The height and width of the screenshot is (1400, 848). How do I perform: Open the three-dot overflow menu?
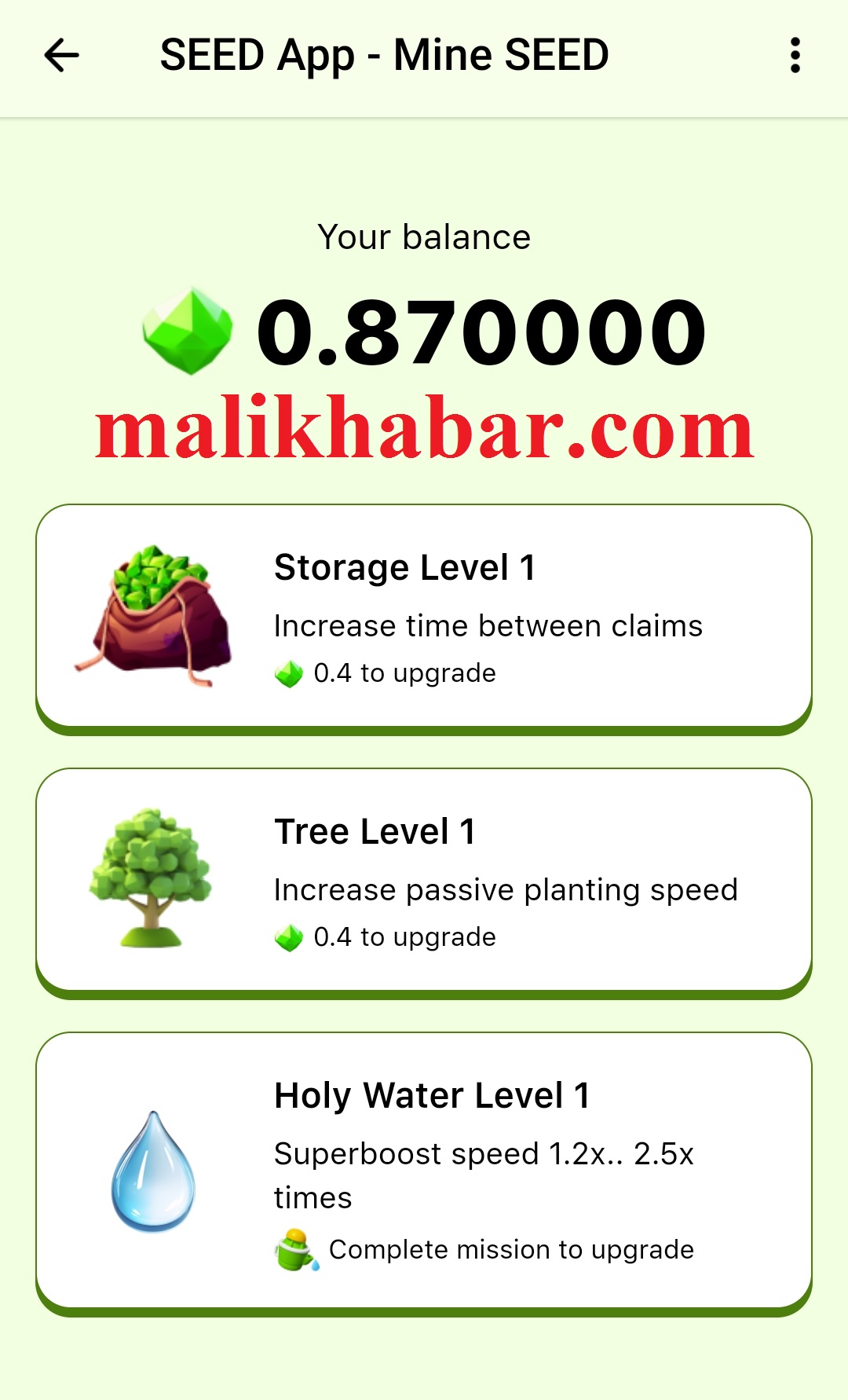(x=795, y=56)
